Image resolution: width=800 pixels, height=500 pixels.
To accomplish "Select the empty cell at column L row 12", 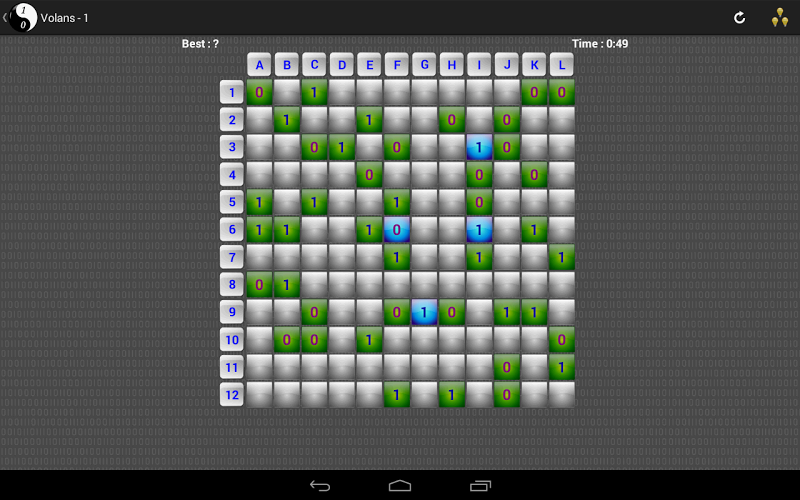I will pos(561,394).
